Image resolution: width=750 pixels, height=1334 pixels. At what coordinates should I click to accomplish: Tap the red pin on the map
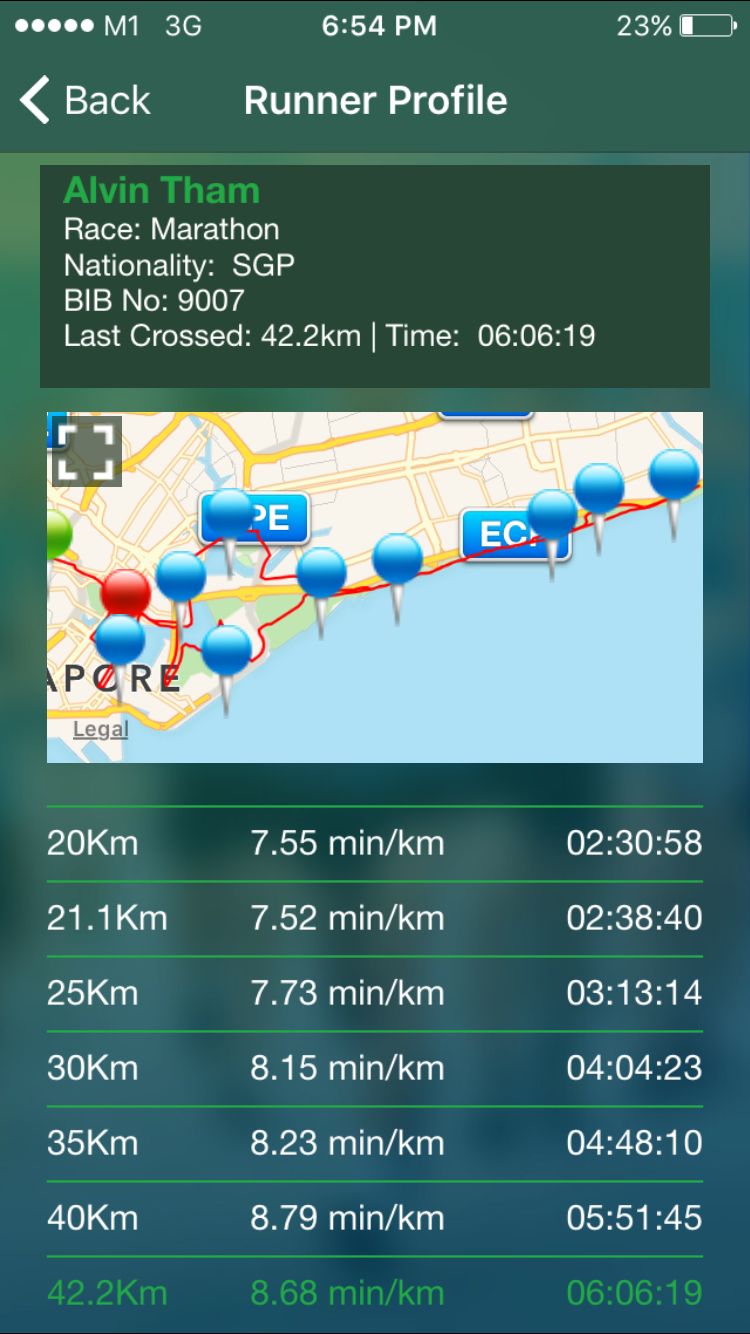point(126,595)
